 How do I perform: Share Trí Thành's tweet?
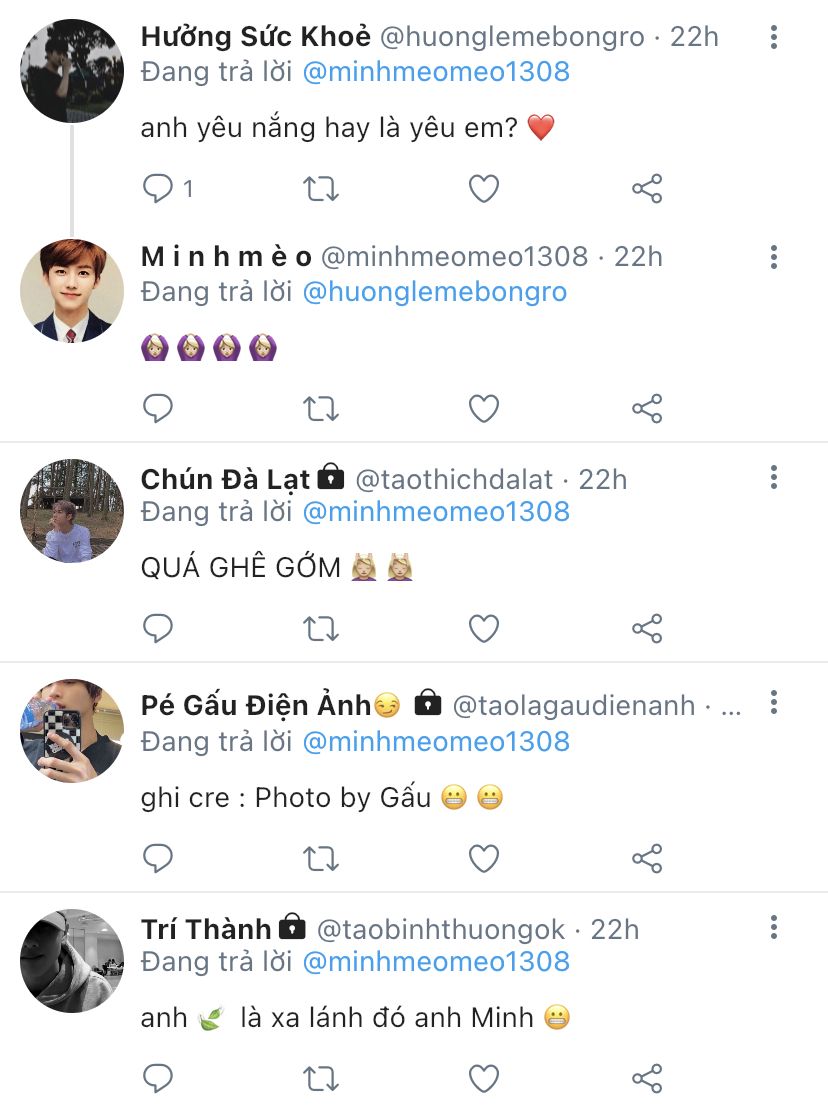[x=647, y=1078]
